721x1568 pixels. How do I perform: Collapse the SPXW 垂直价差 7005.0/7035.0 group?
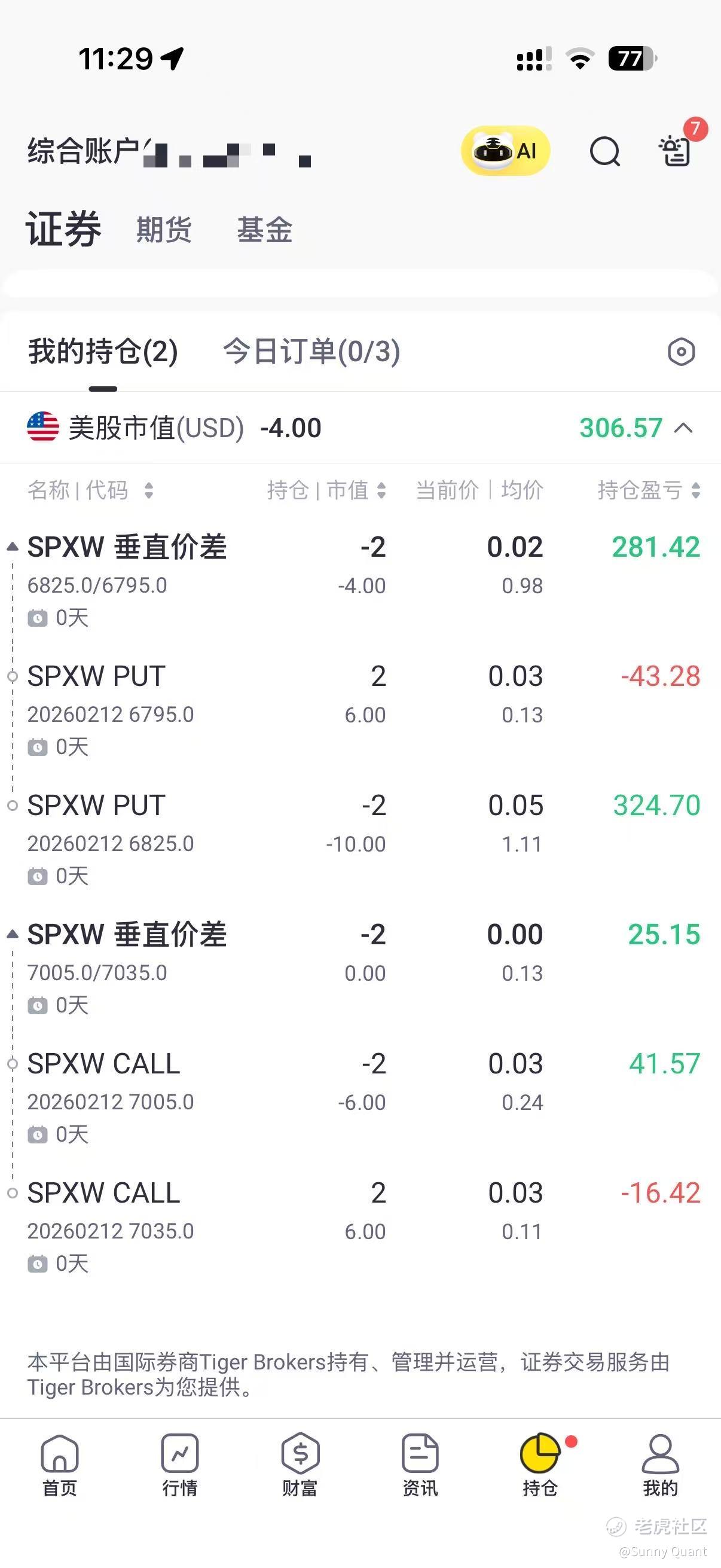12,934
